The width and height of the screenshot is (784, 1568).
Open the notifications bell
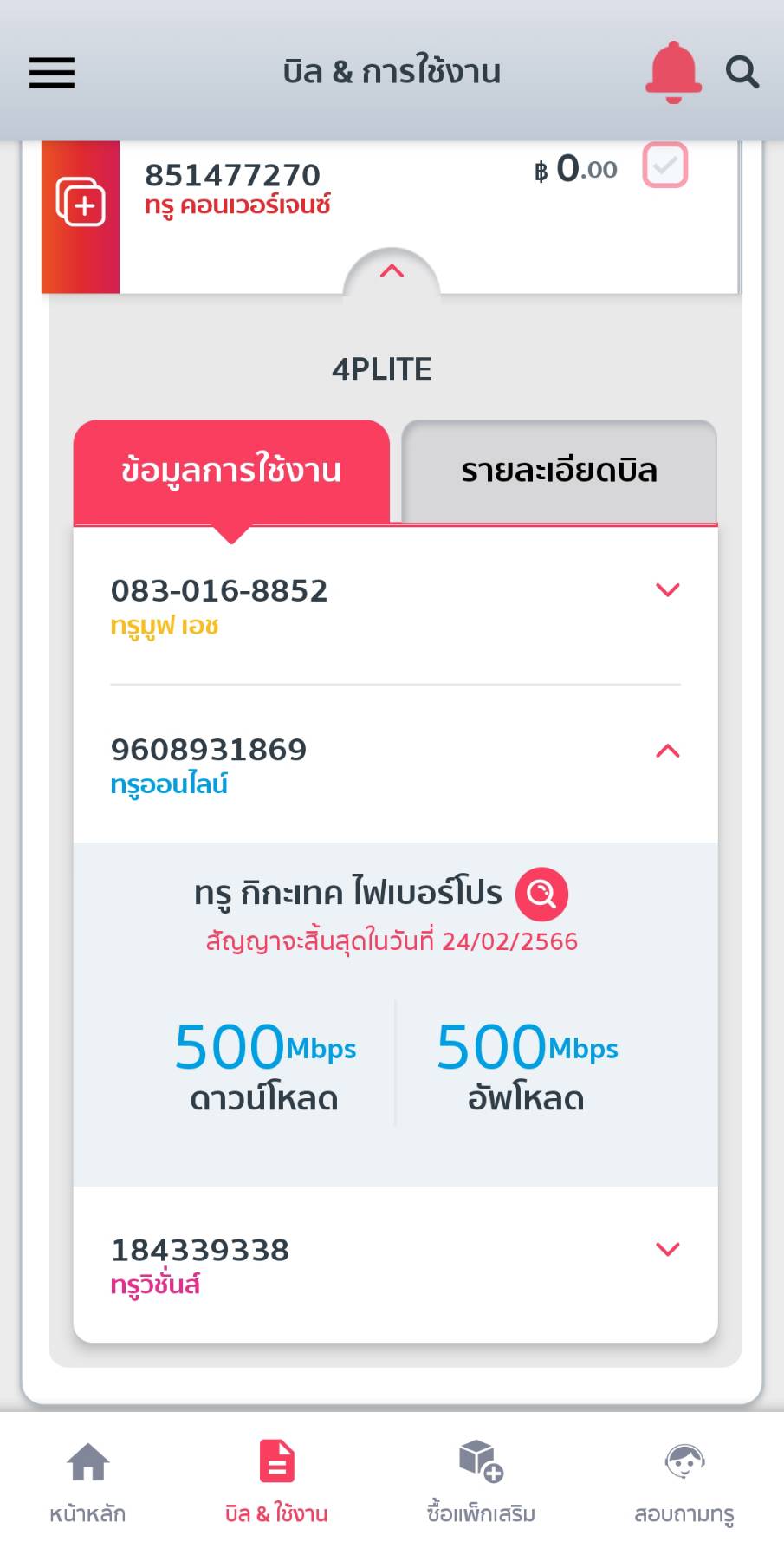[x=673, y=72]
